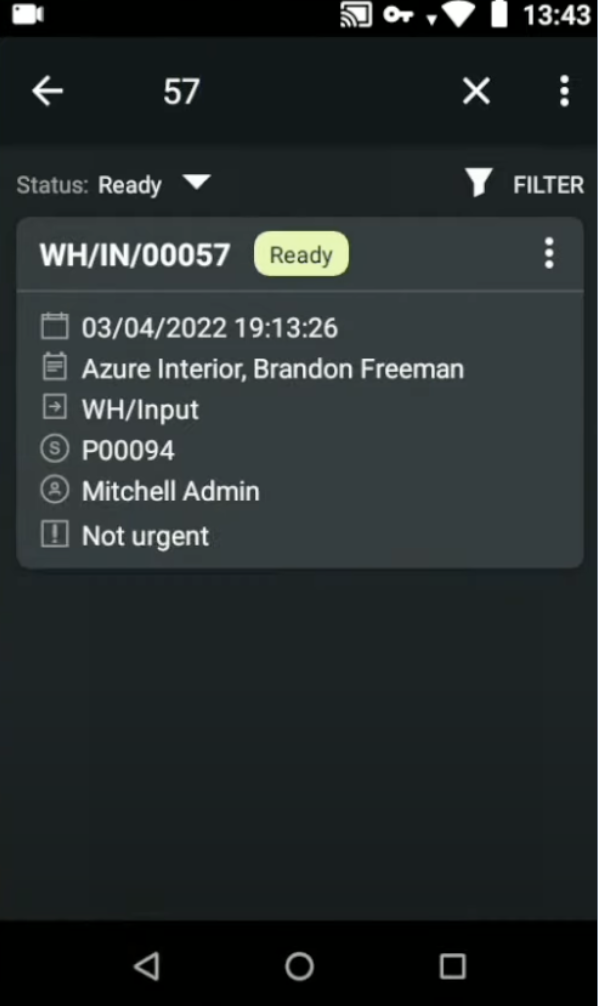Open the WH/IN/00057 transfer card
The image size is (598, 1006).
tap(300, 393)
